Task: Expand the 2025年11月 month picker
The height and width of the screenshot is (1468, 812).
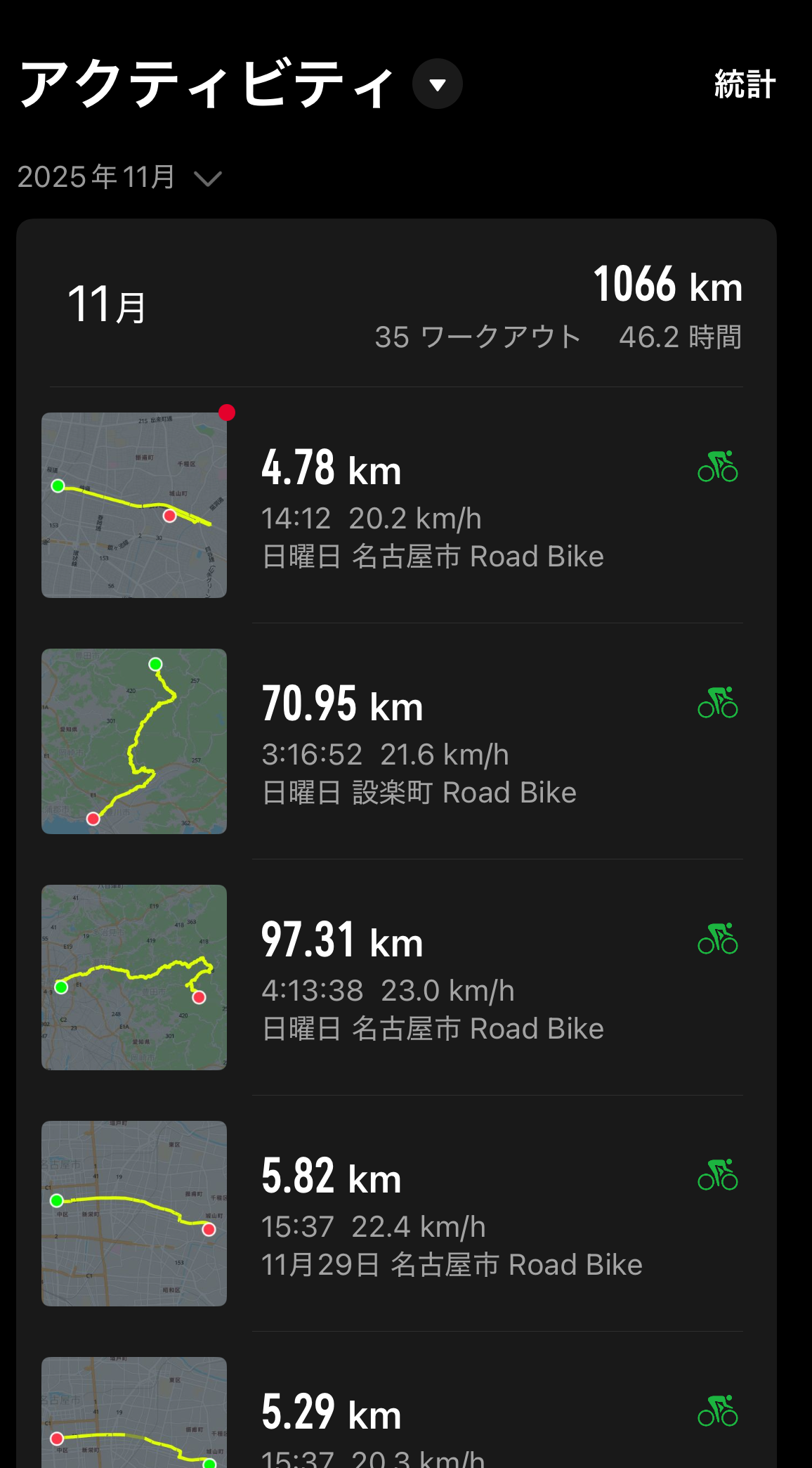Action: tap(119, 177)
